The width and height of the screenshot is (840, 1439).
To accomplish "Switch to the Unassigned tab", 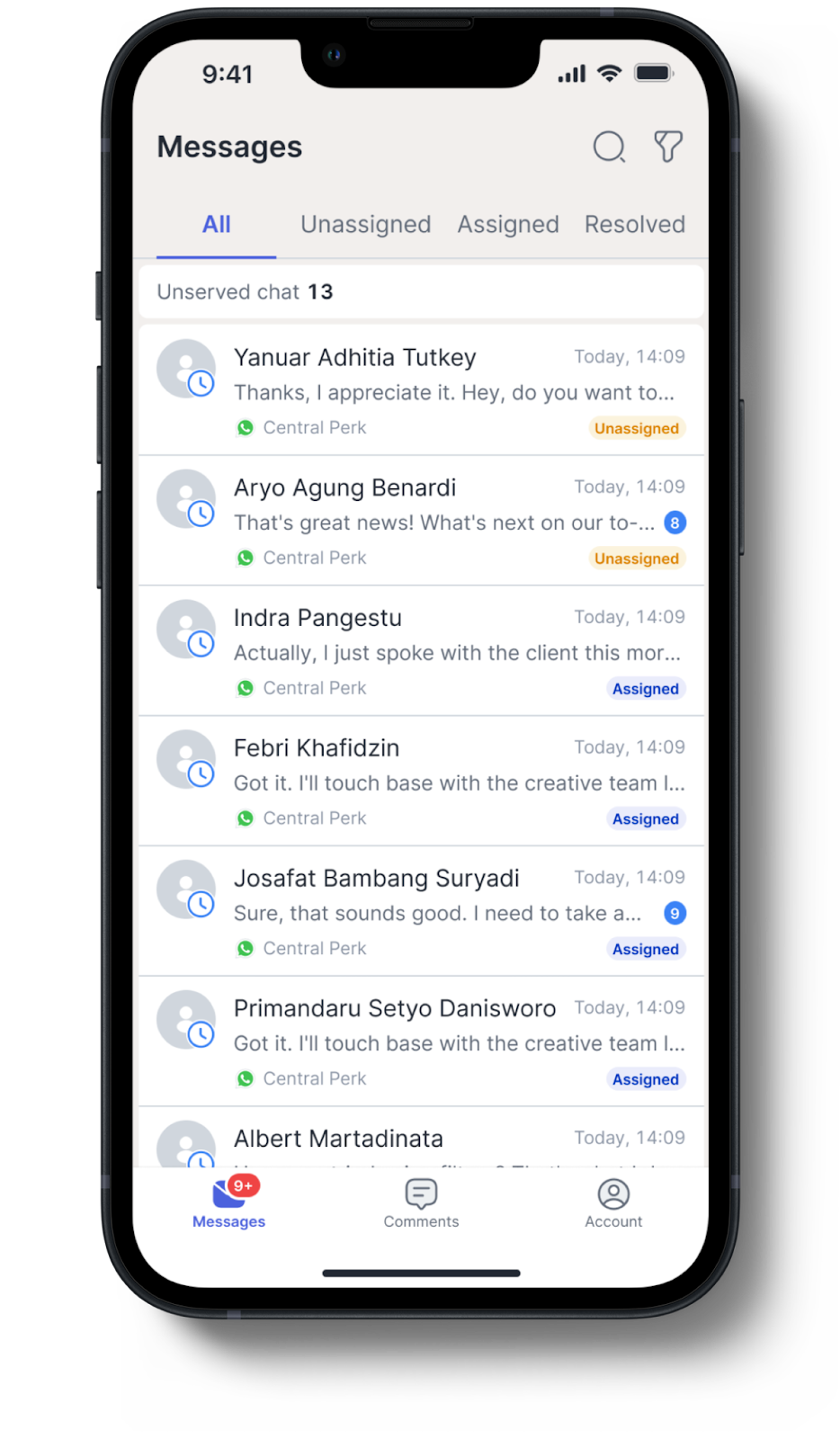I will pos(365,225).
